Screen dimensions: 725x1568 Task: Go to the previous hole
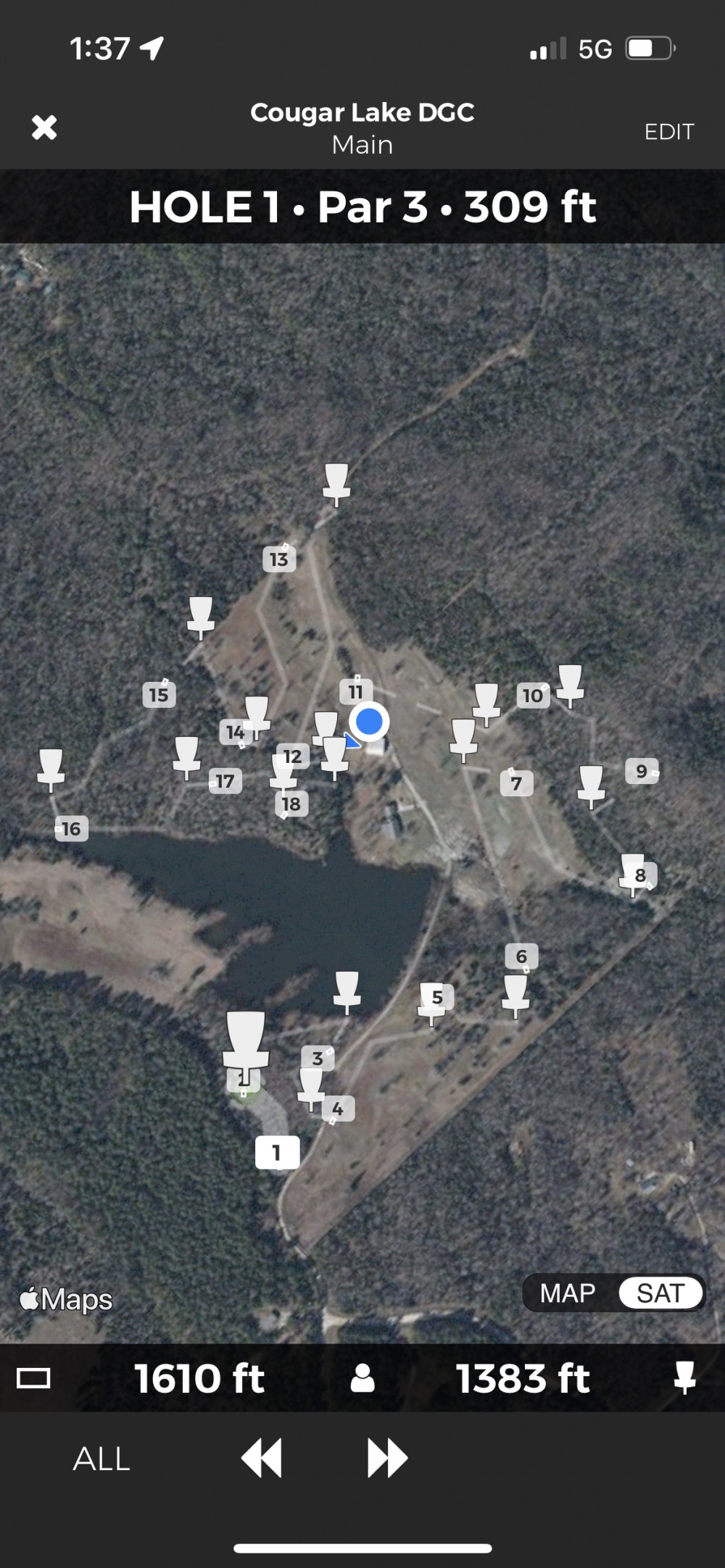[261, 1459]
